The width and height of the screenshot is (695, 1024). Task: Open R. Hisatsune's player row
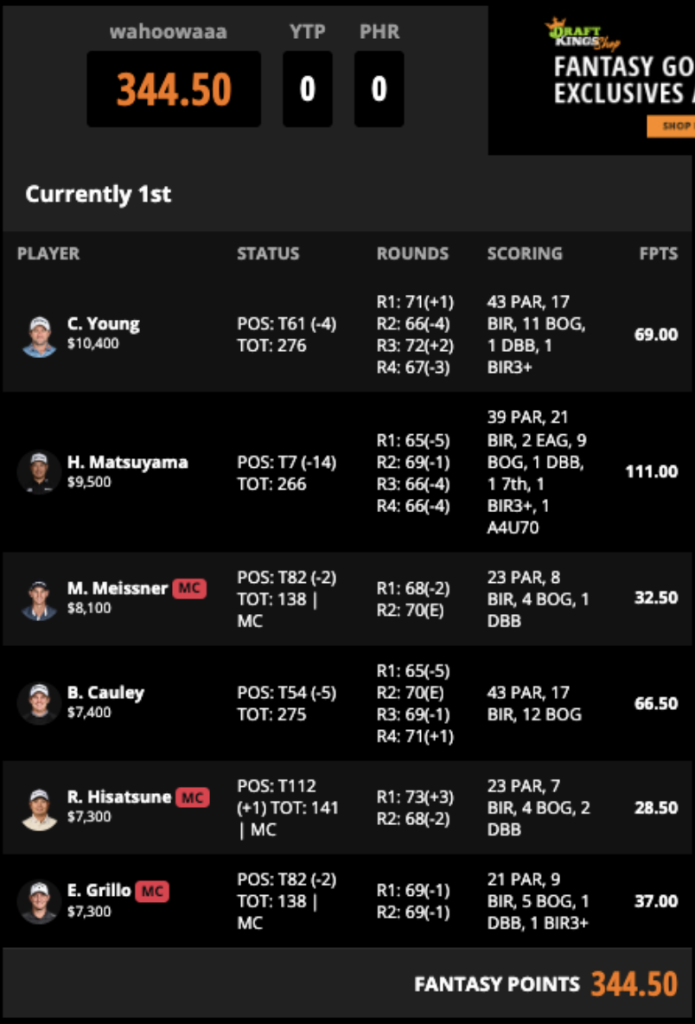pos(348,807)
